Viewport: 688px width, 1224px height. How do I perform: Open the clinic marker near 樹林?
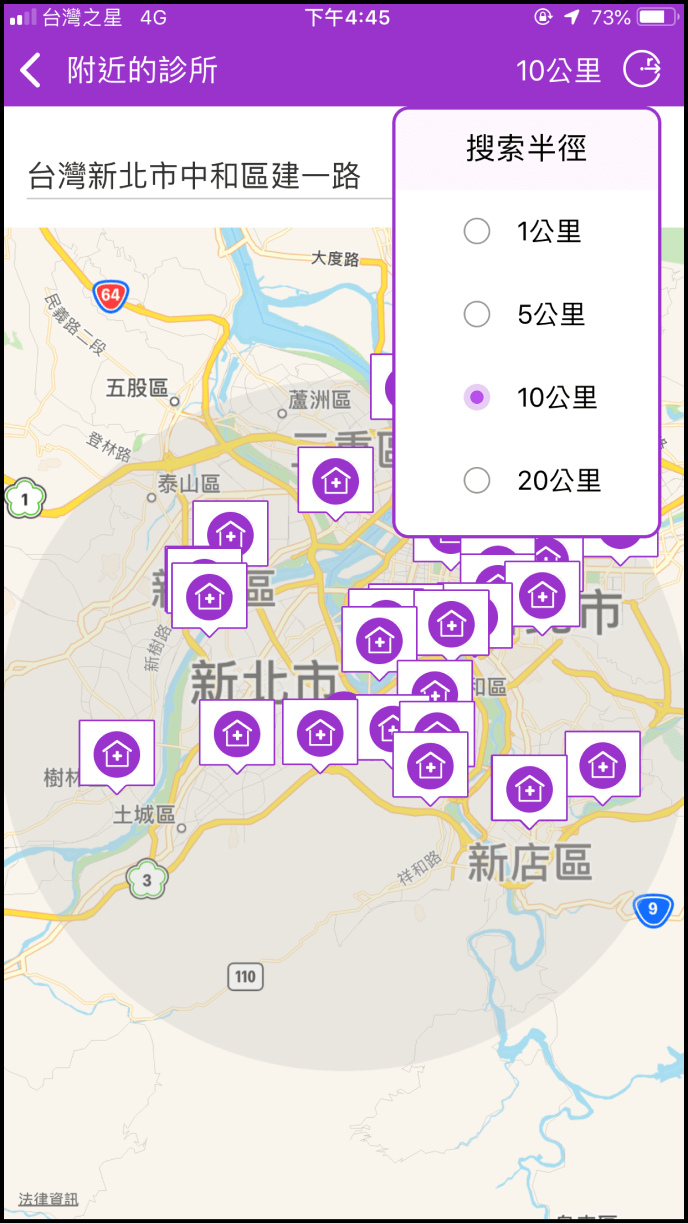point(117,754)
